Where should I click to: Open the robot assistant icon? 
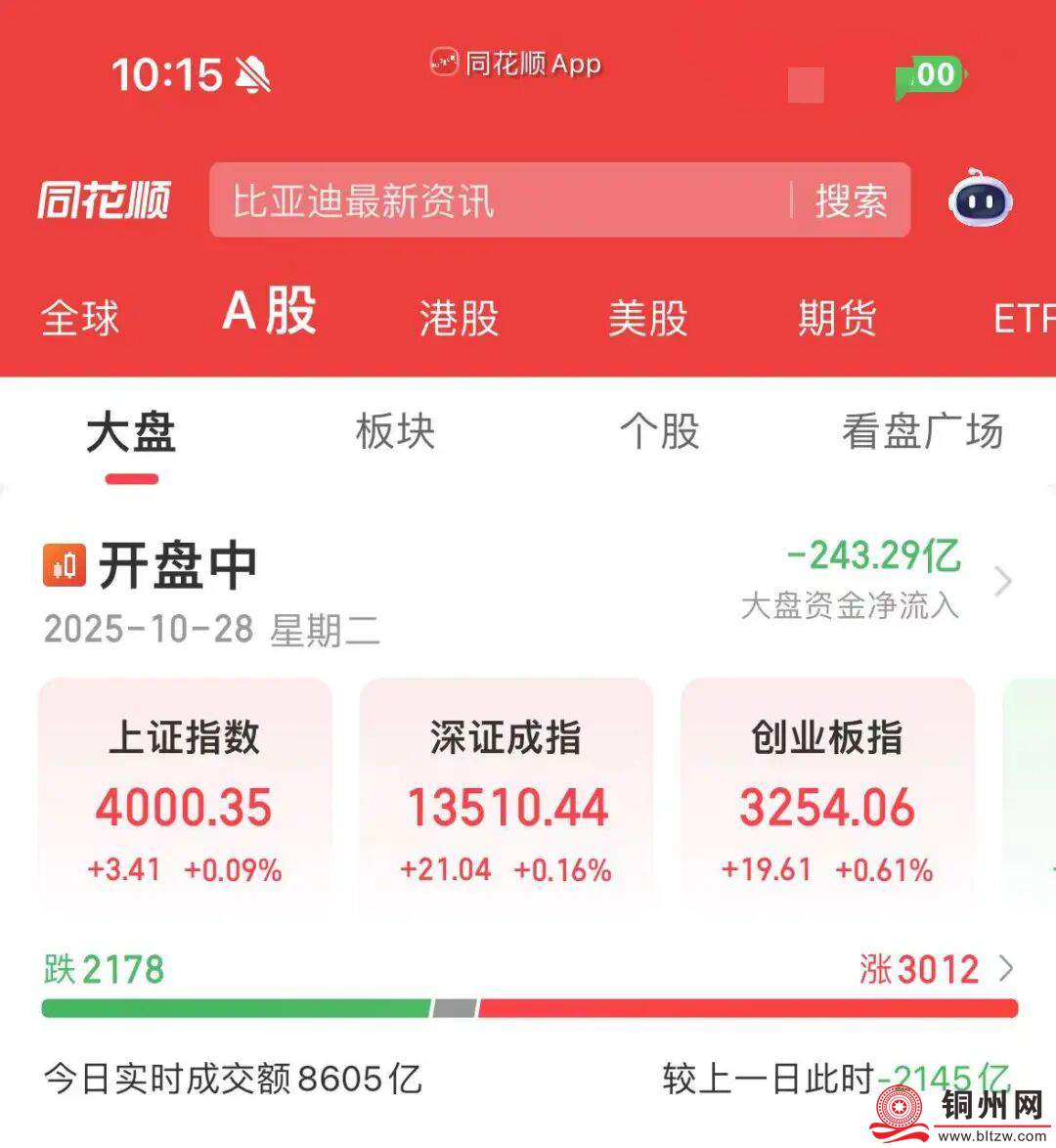981,199
